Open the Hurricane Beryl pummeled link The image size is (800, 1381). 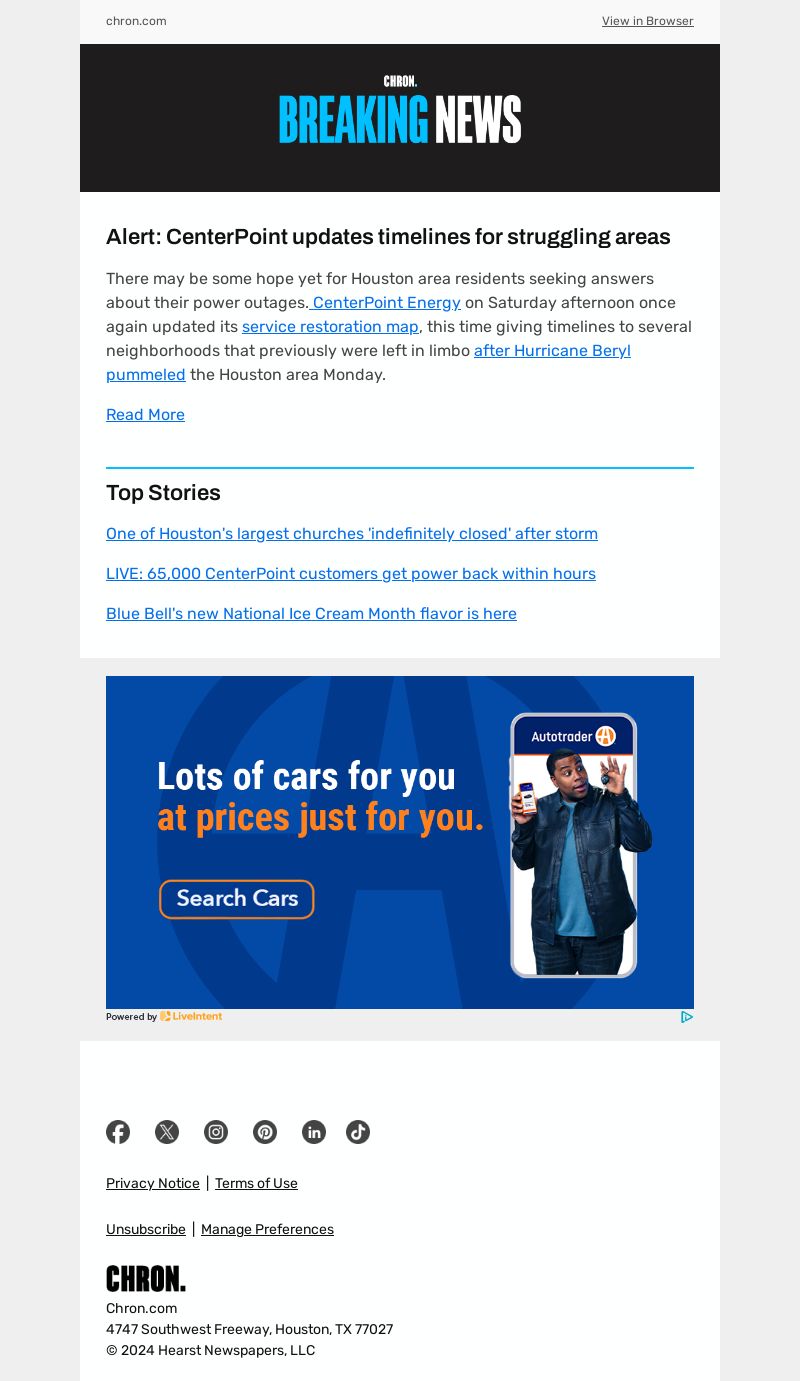pyautogui.click(x=368, y=362)
